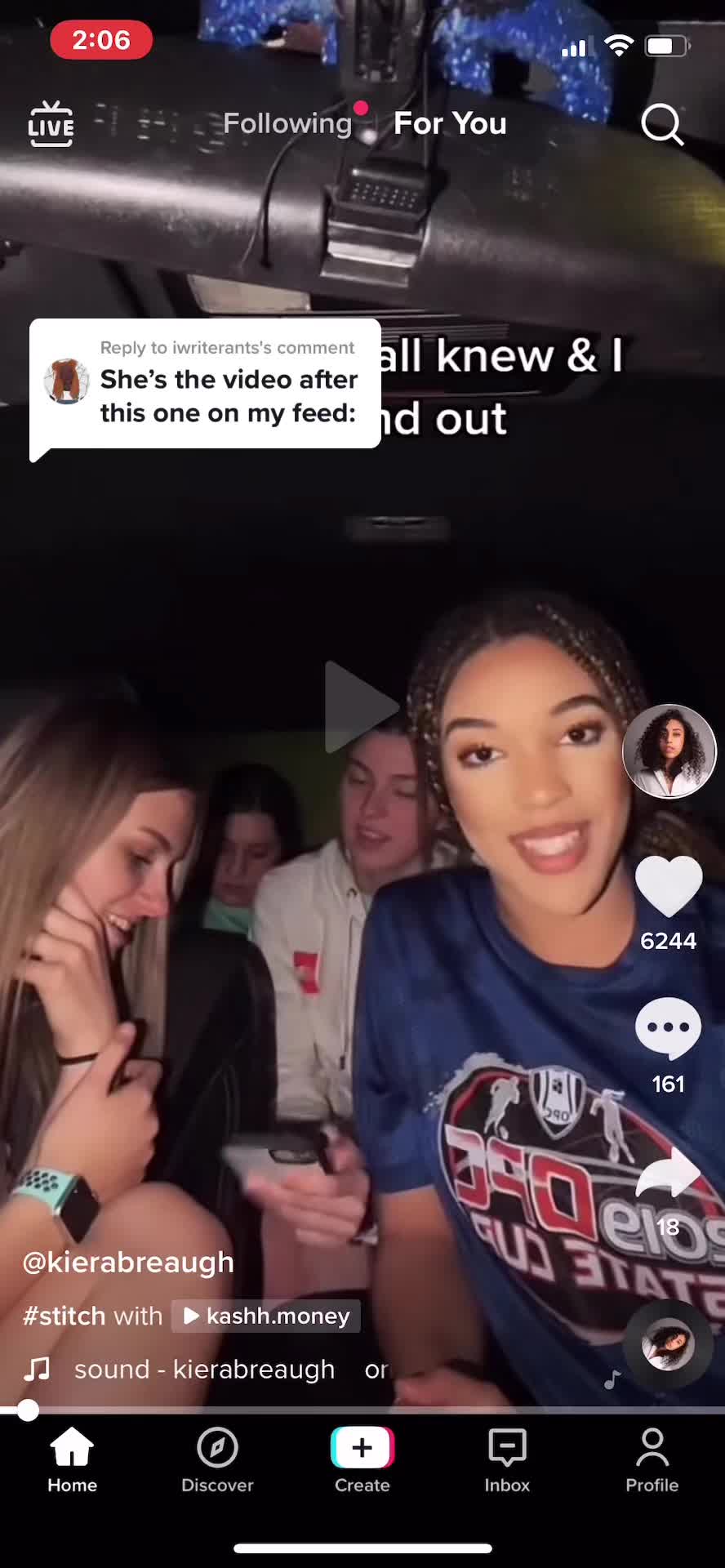Open the LIVE icon

[x=51, y=124]
